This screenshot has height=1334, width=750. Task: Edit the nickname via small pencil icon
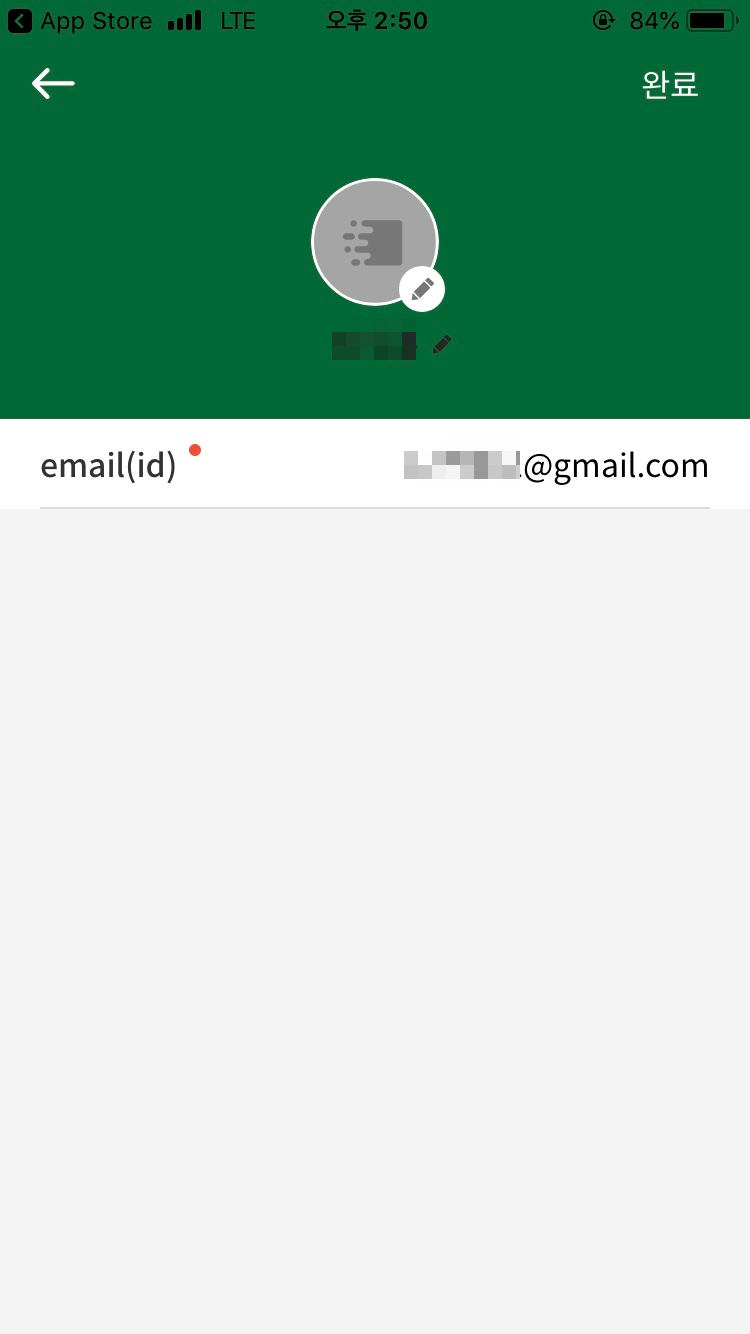pos(442,345)
